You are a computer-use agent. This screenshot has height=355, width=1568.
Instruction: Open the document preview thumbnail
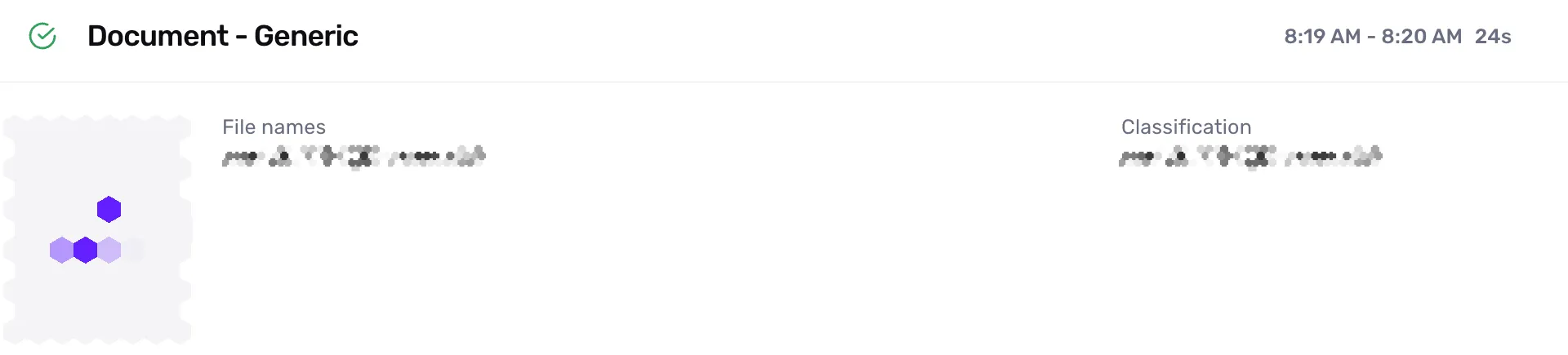coord(97,229)
